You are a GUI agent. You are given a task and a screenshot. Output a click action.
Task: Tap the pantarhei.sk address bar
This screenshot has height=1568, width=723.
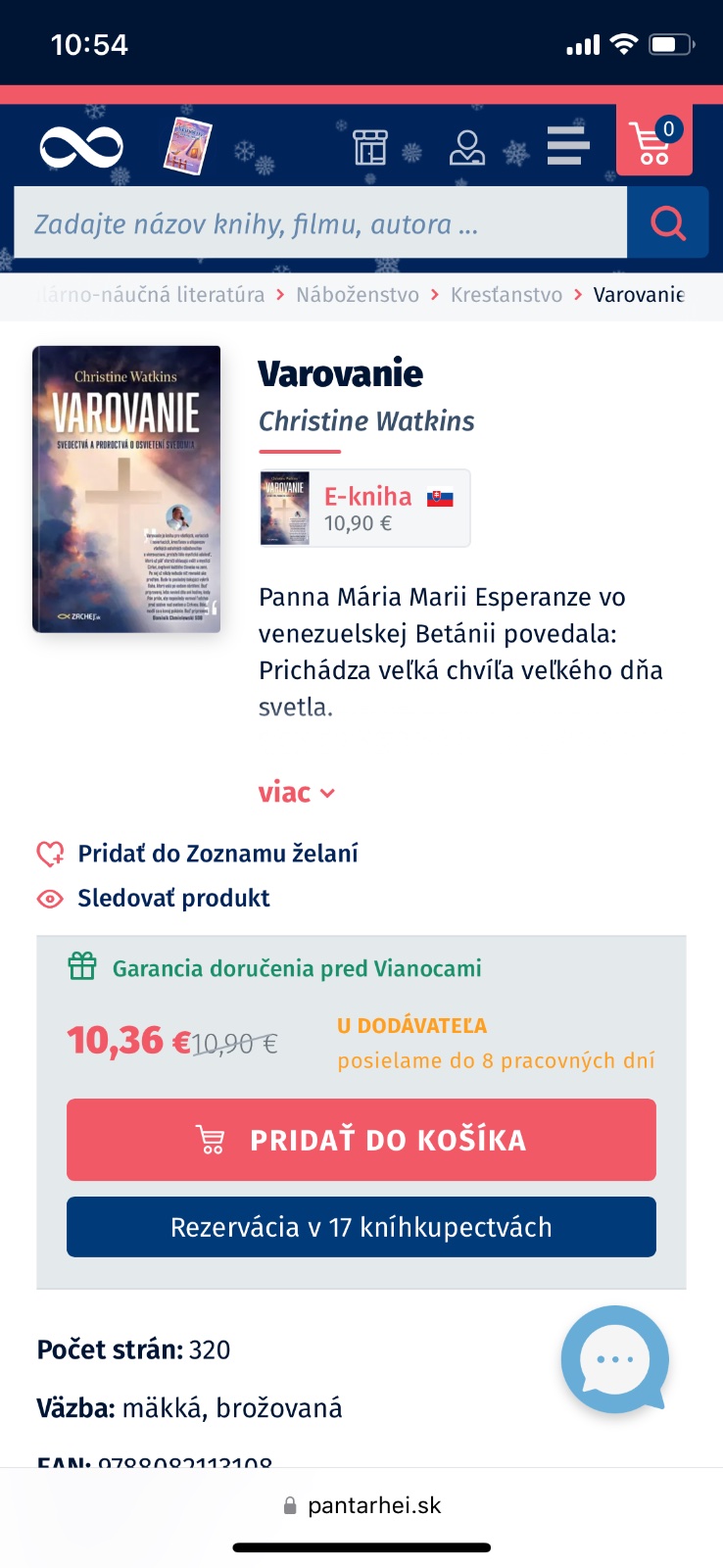tap(361, 1505)
